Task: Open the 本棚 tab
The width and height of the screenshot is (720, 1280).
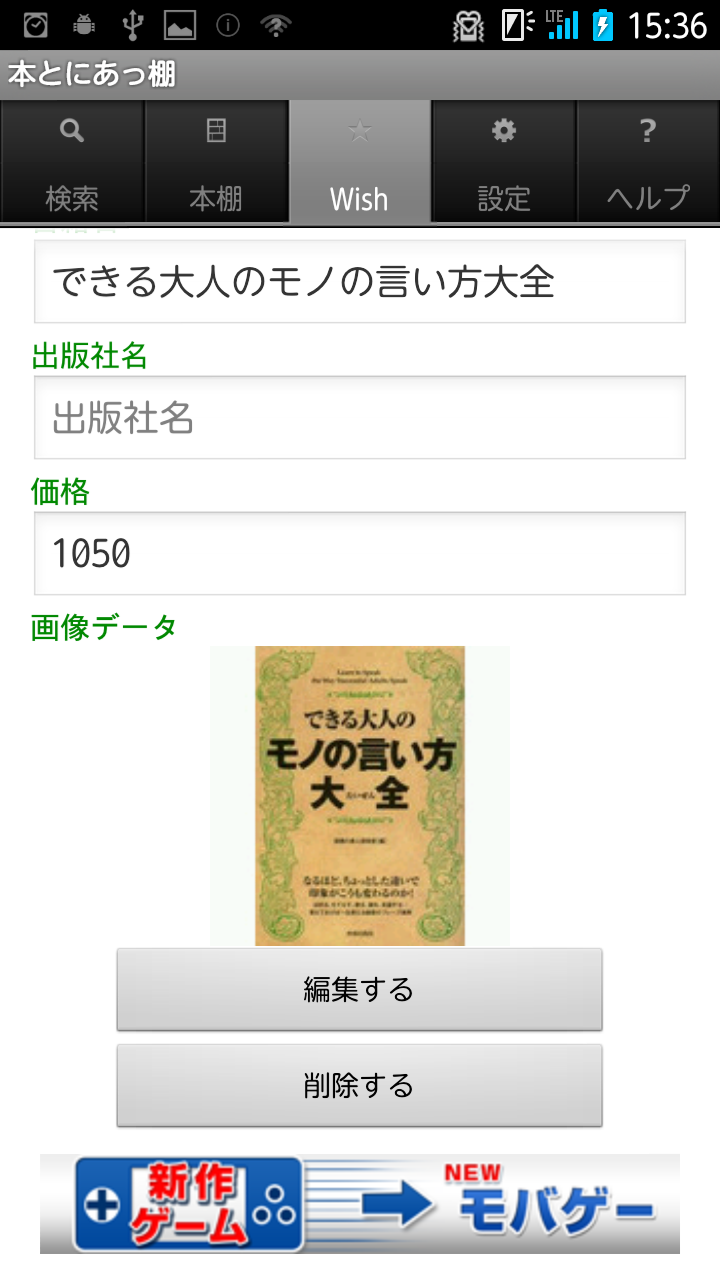Action: pos(216,162)
